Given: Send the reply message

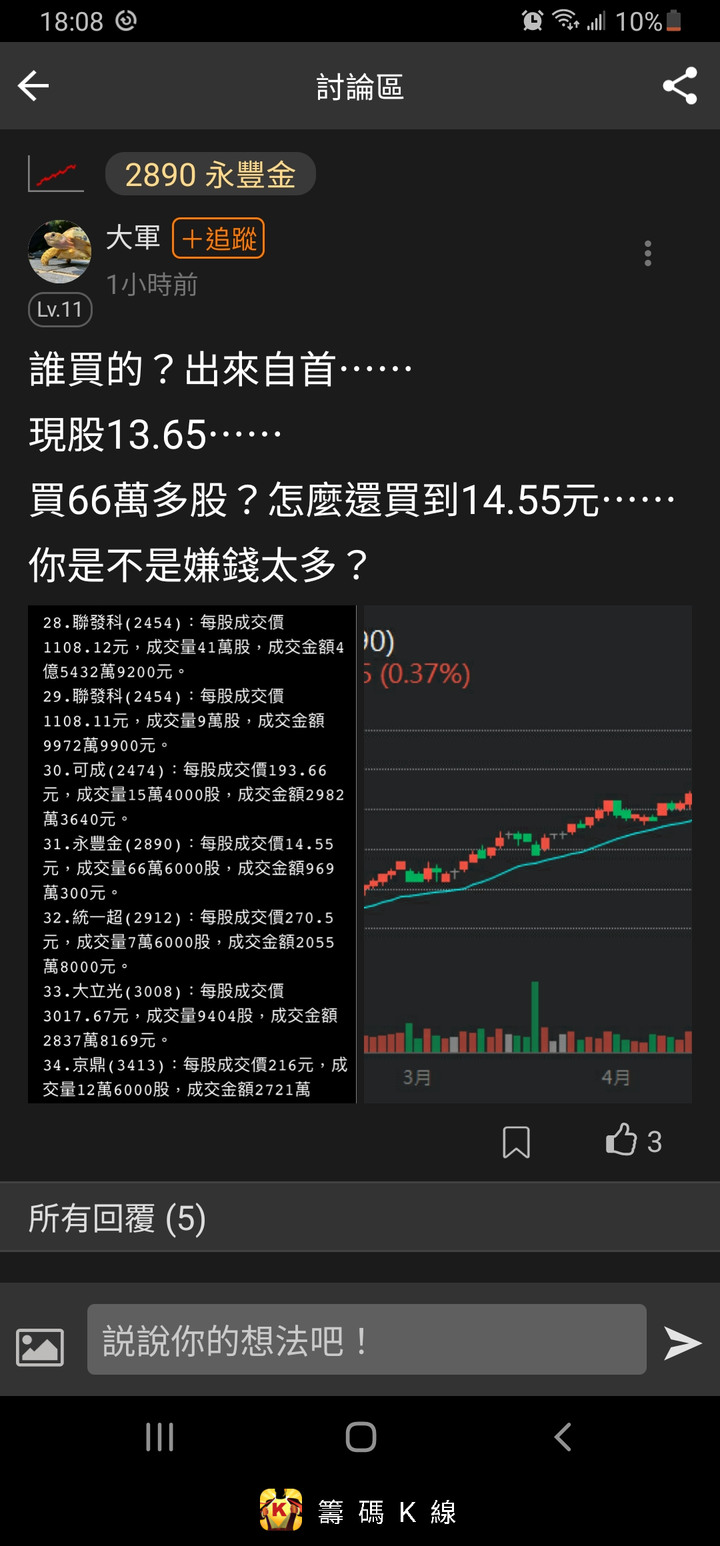Looking at the screenshot, I should click(x=683, y=1343).
